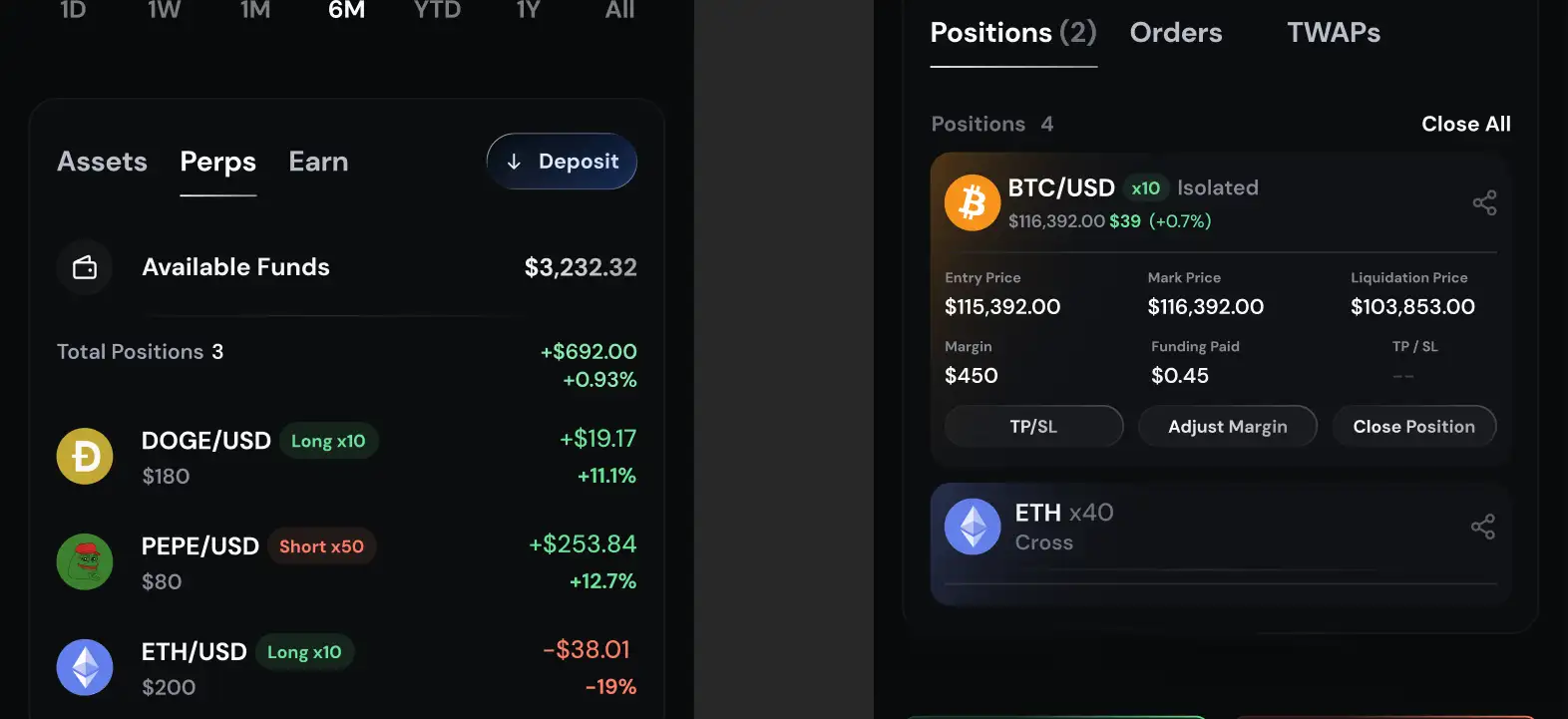Viewport: 1568px width, 719px height.
Task: Open the Positions (2) tab
Action: (x=1012, y=33)
